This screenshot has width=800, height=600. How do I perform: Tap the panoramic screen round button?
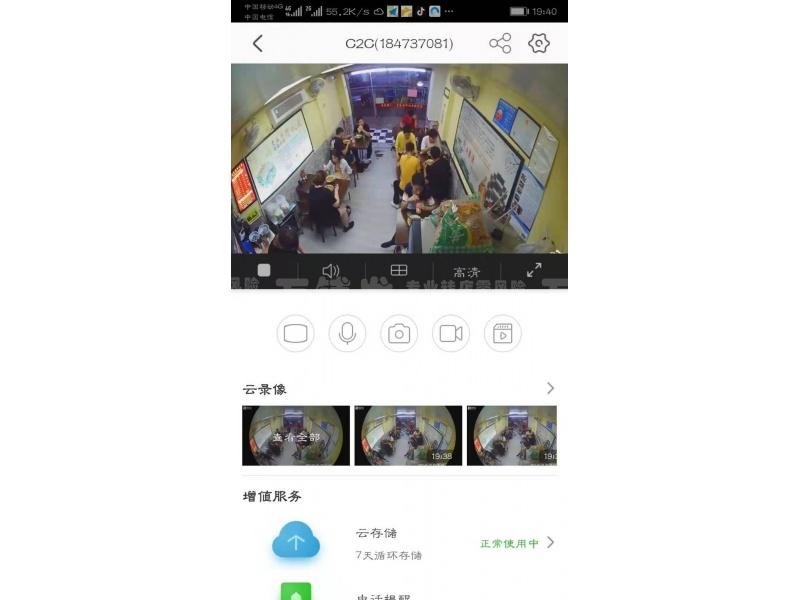coord(295,334)
